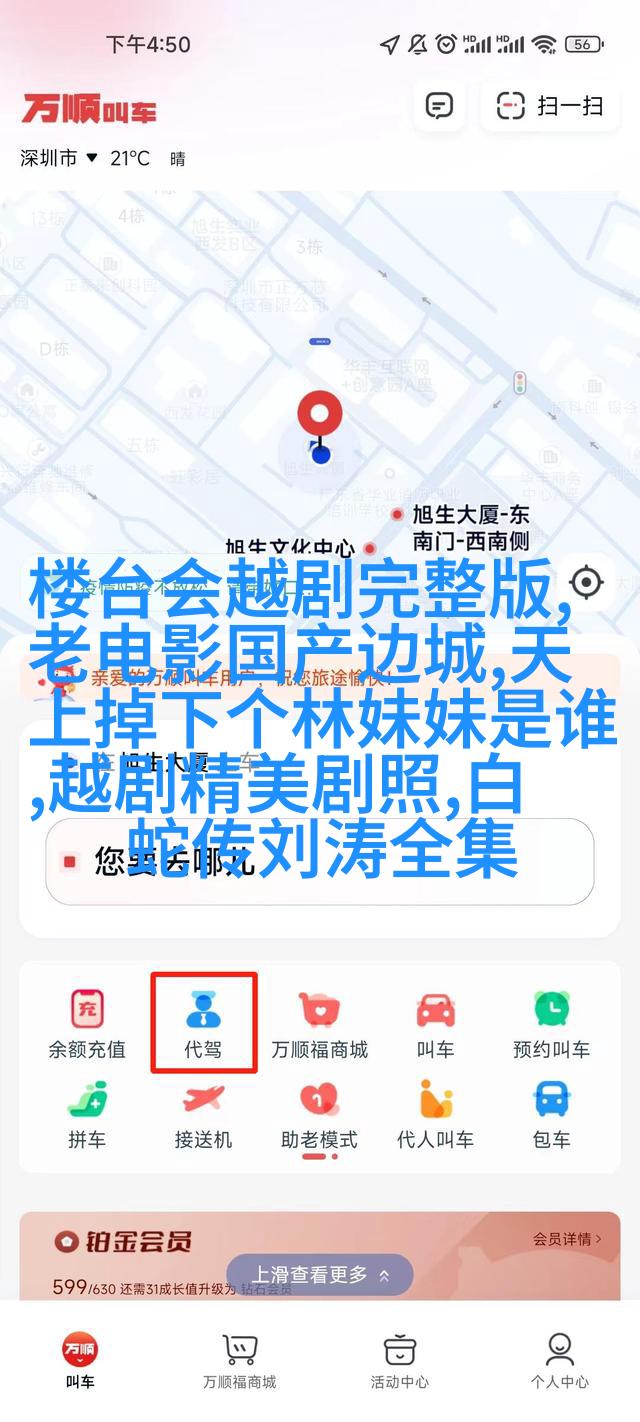Tap the 上滑查看更多 pill

pos(320,1275)
